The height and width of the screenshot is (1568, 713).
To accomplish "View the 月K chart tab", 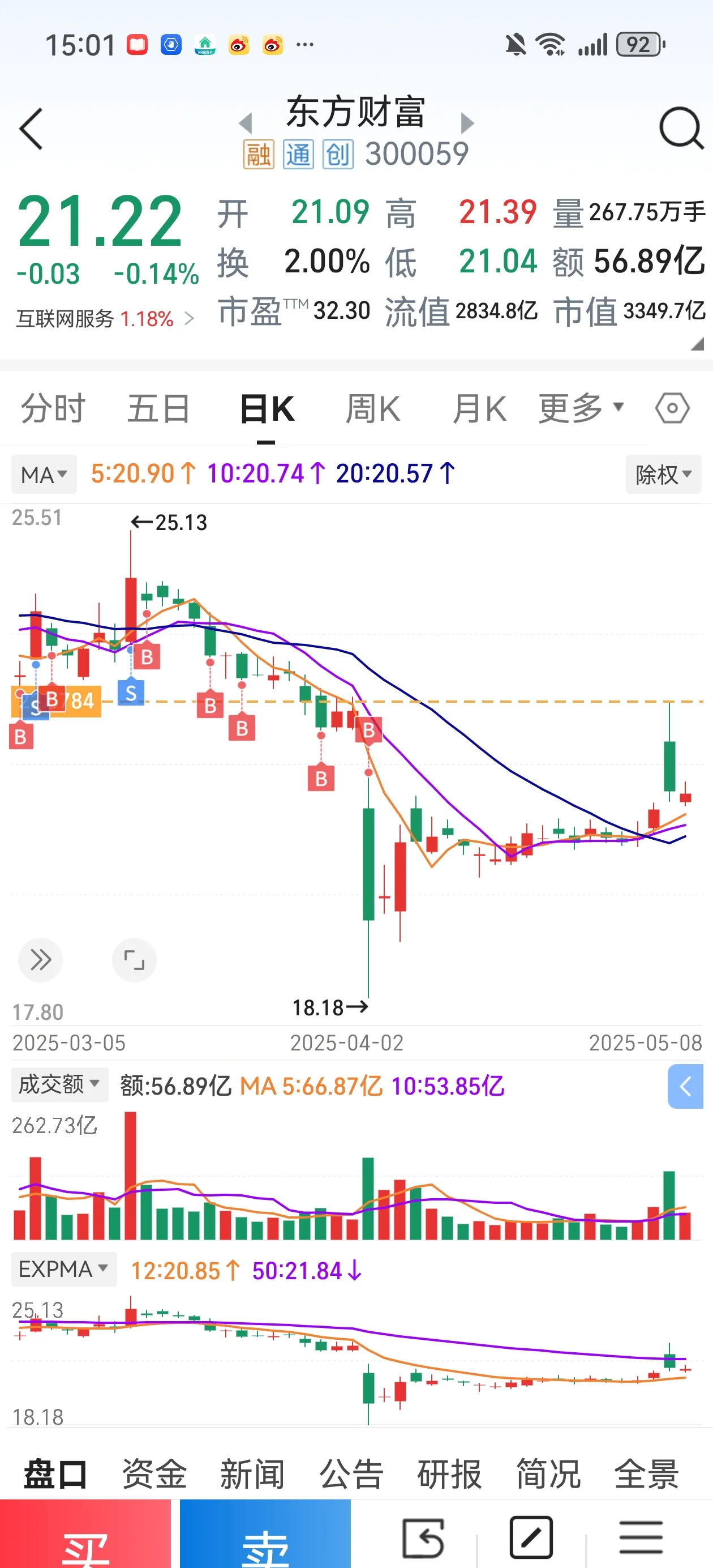I will click(479, 408).
